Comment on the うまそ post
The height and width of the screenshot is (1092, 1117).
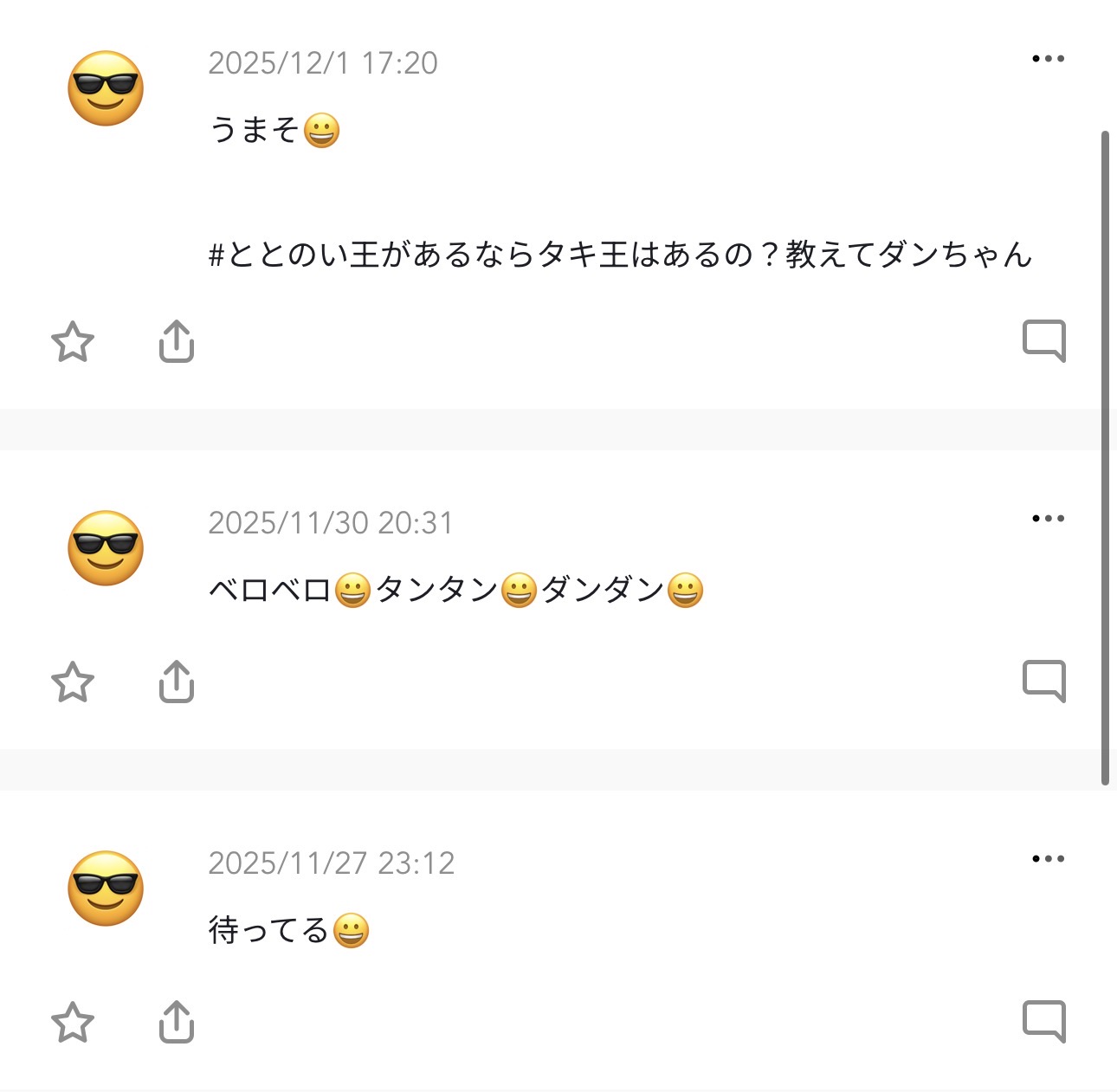(x=1044, y=341)
